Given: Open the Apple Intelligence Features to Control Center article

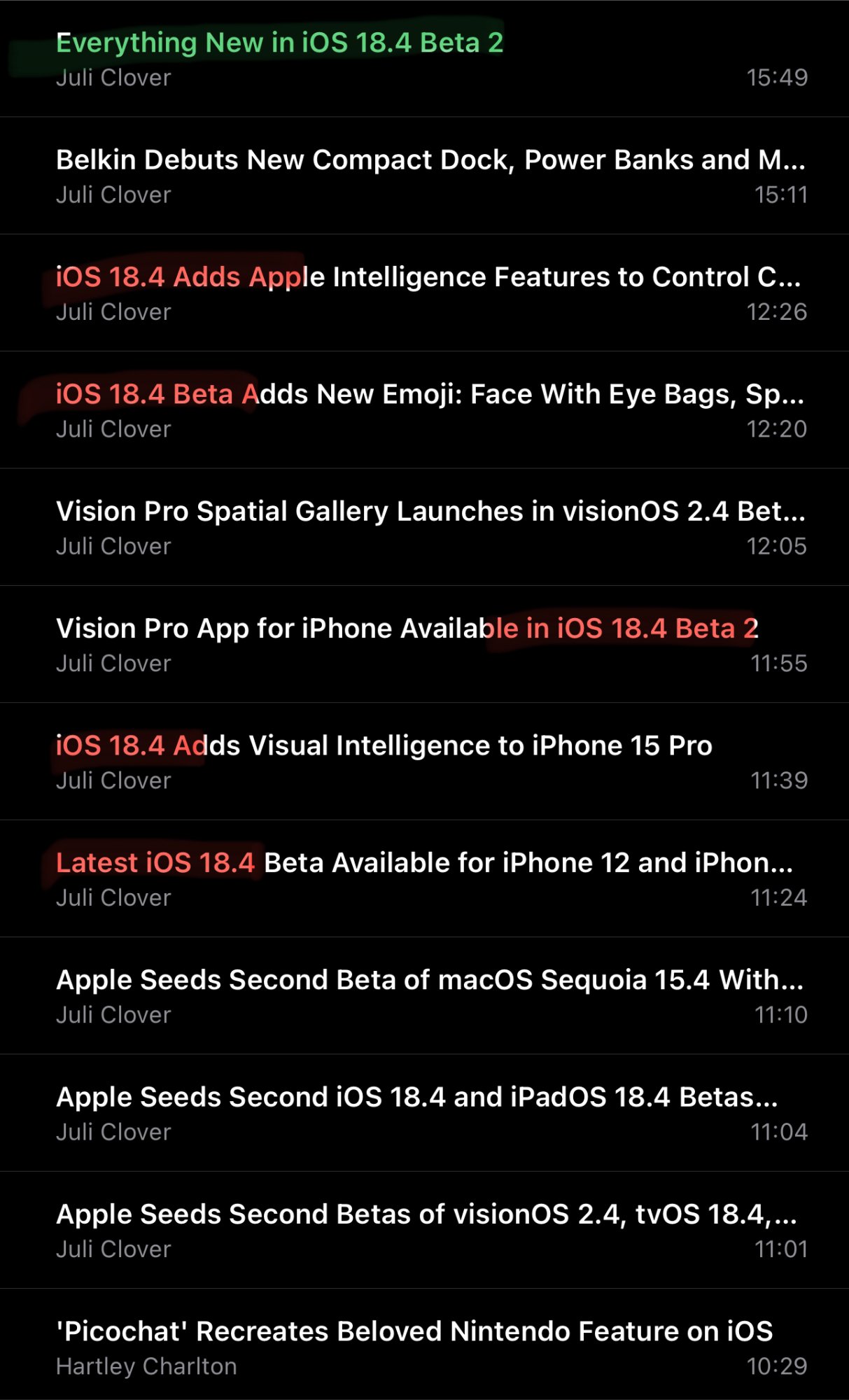Looking at the screenshot, I should pos(424,293).
